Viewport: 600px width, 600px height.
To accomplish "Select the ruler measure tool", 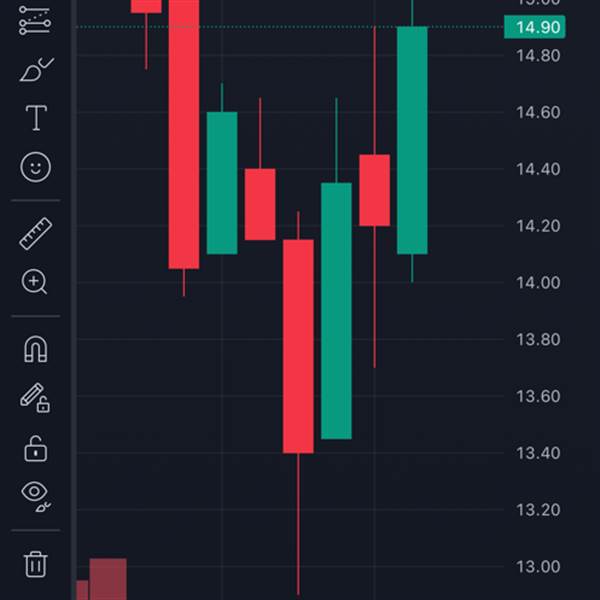I will click(x=36, y=235).
